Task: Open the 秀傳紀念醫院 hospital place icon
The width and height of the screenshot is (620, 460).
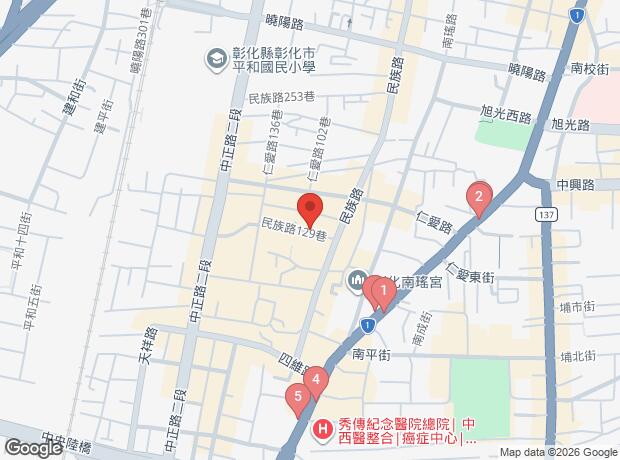Action: click(x=324, y=431)
